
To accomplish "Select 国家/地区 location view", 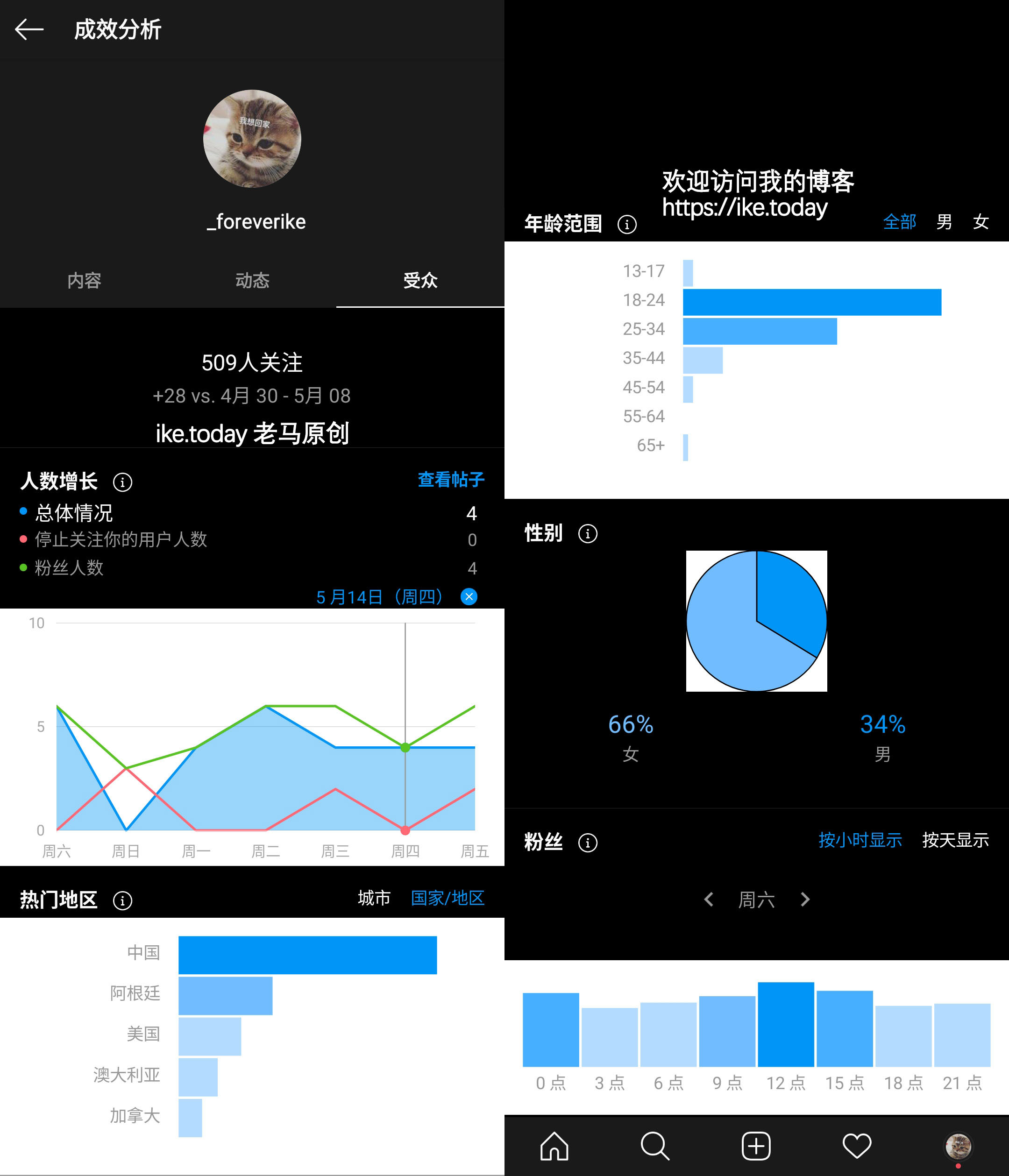I will pyautogui.click(x=448, y=899).
